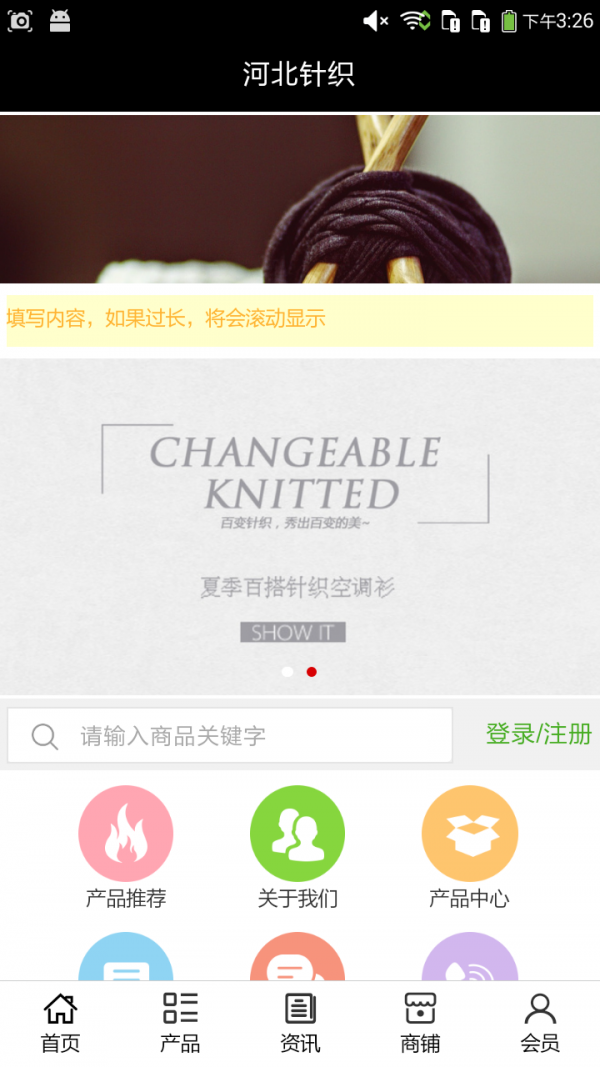Tap the 请输入商品关键字 search field

pyautogui.click(x=230, y=736)
